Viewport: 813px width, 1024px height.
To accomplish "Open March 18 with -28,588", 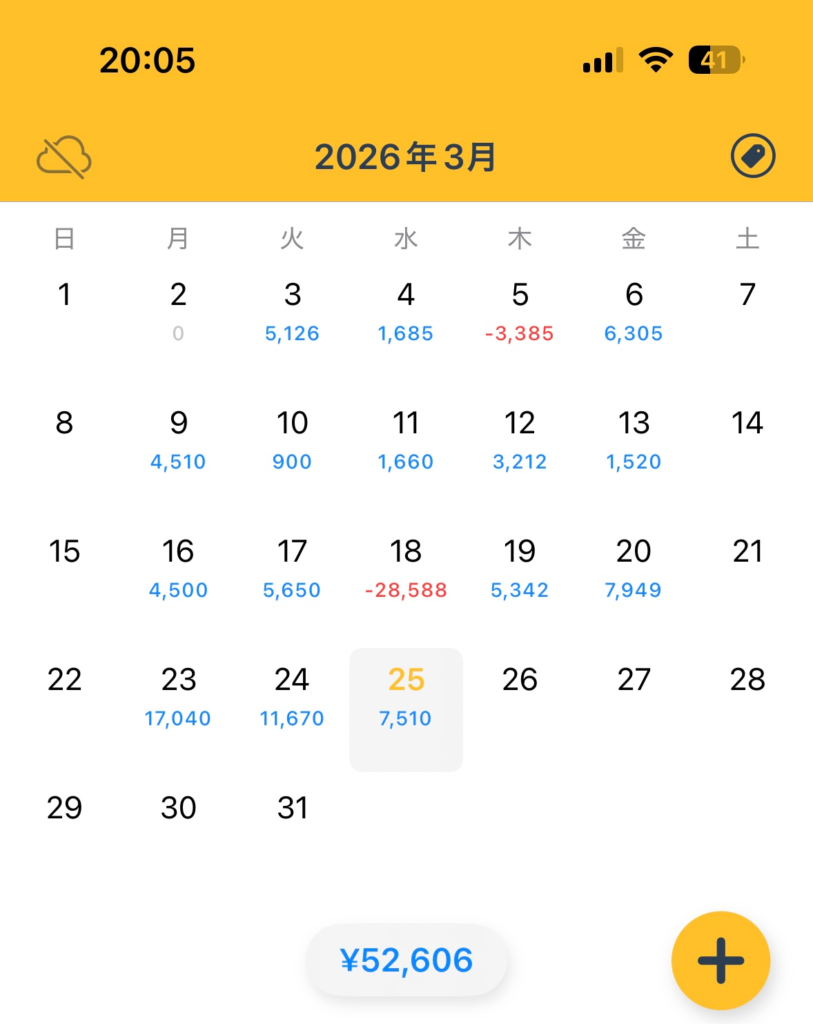I will (x=406, y=568).
